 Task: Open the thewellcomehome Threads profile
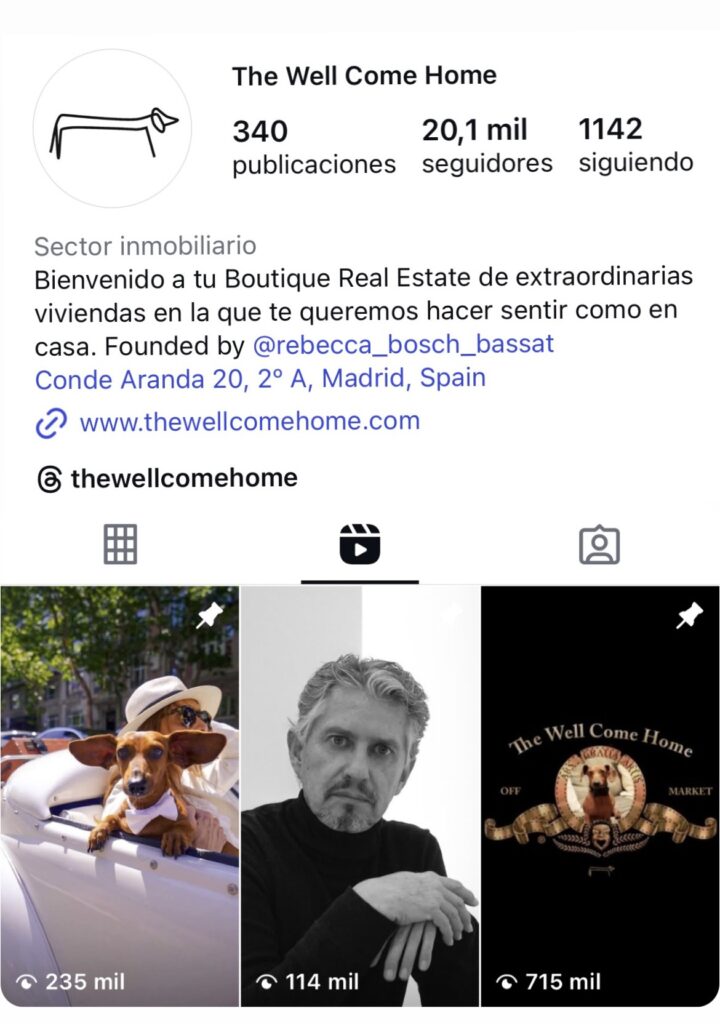pyautogui.click(x=183, y=478)
